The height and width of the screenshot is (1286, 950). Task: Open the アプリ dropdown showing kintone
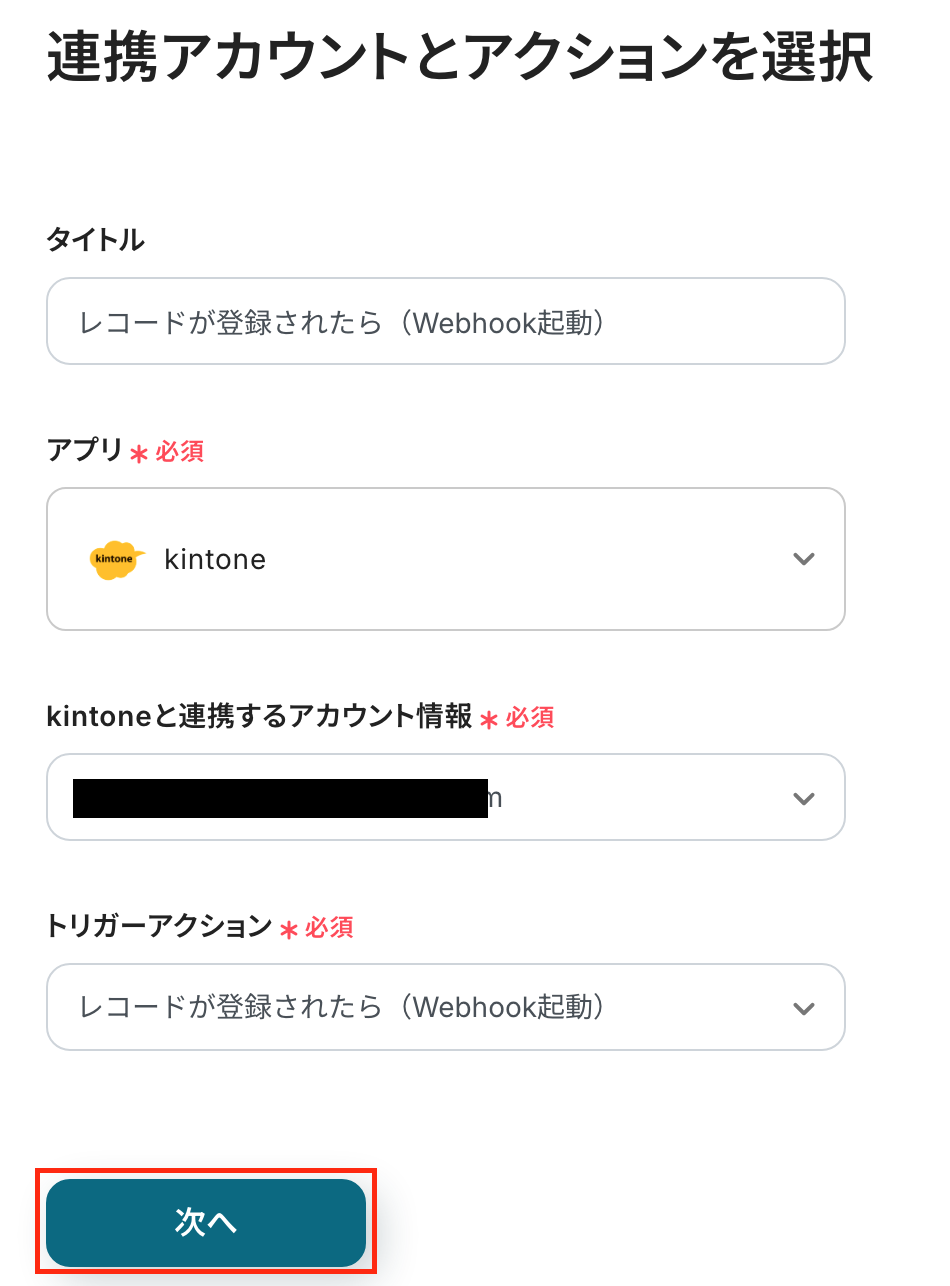(445, 559)
